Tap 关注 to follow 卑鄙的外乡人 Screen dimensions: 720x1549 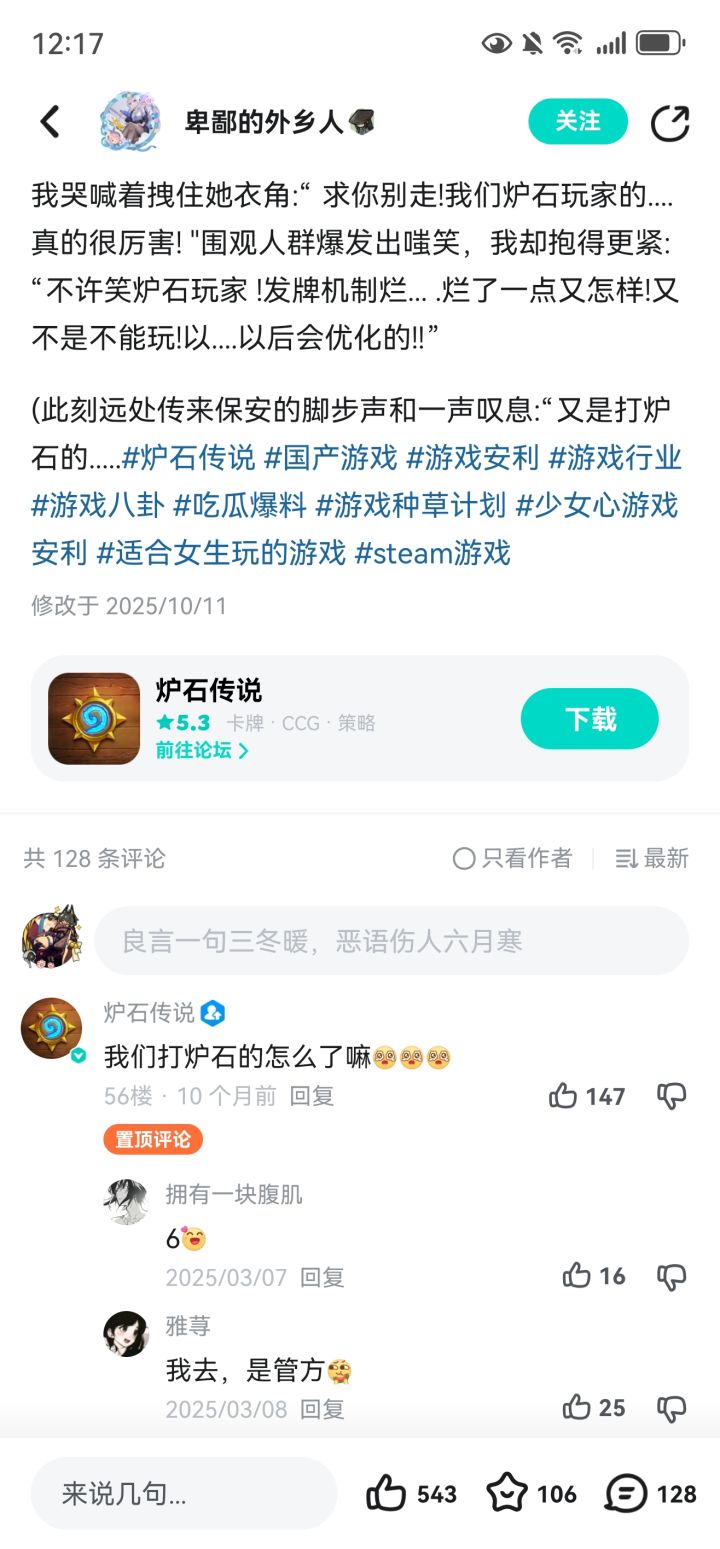tap(578, 121)
